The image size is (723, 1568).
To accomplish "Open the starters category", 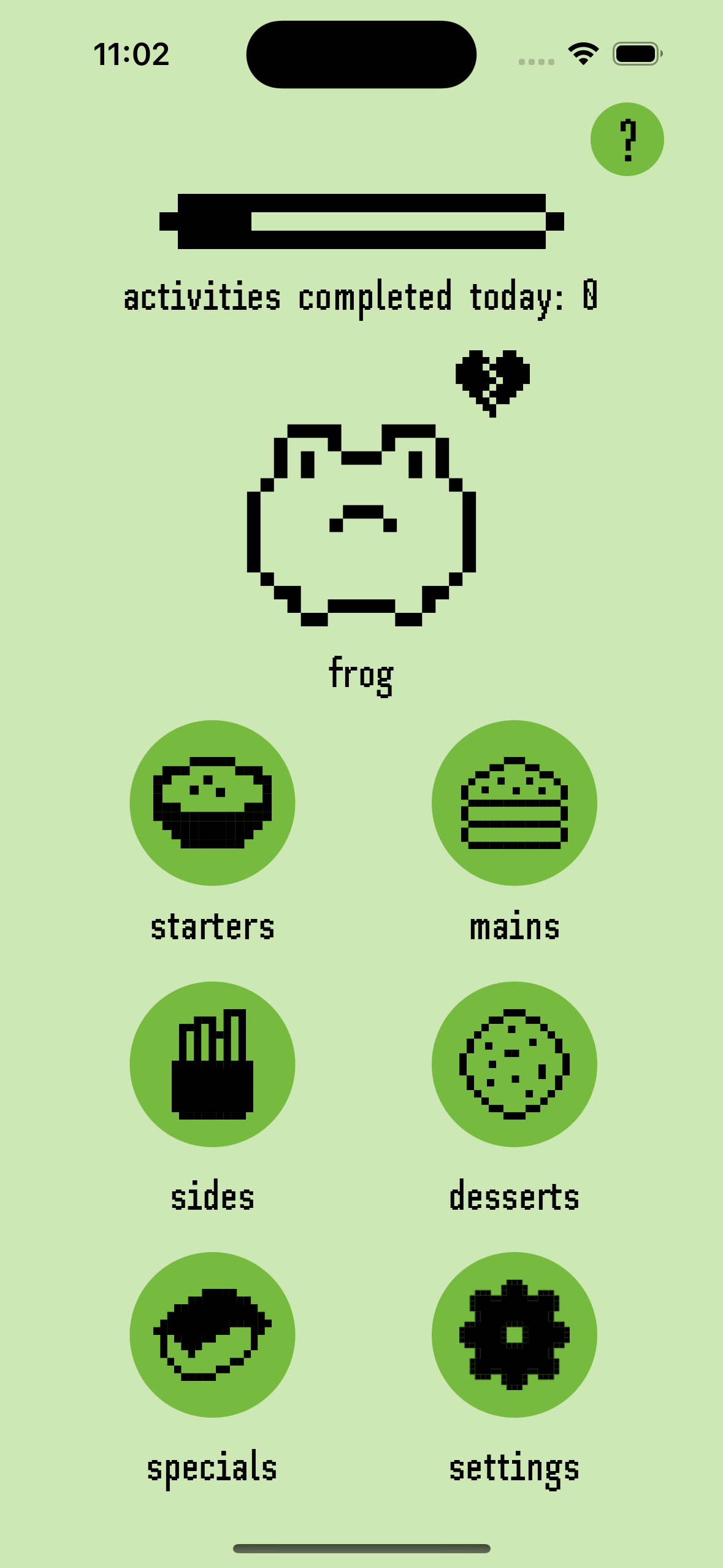I will point(212,802).
